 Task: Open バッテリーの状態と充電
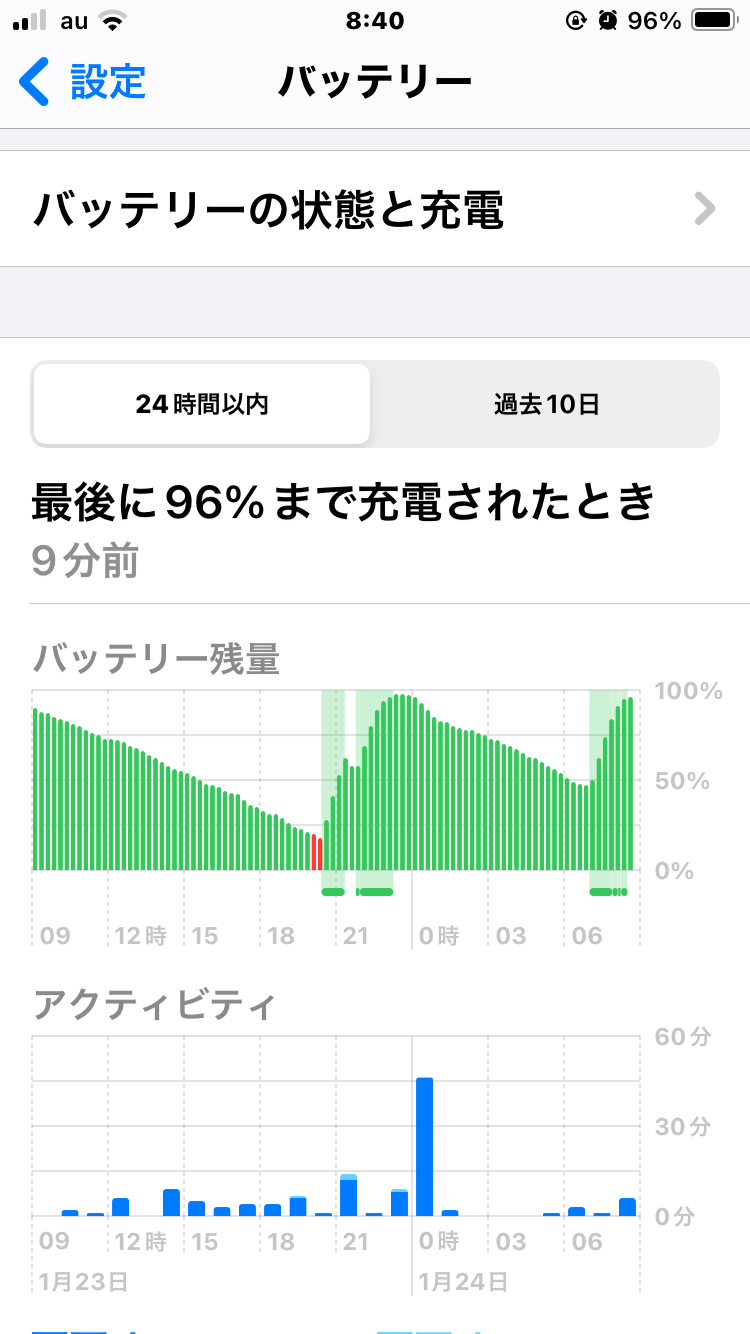[374, 209]
